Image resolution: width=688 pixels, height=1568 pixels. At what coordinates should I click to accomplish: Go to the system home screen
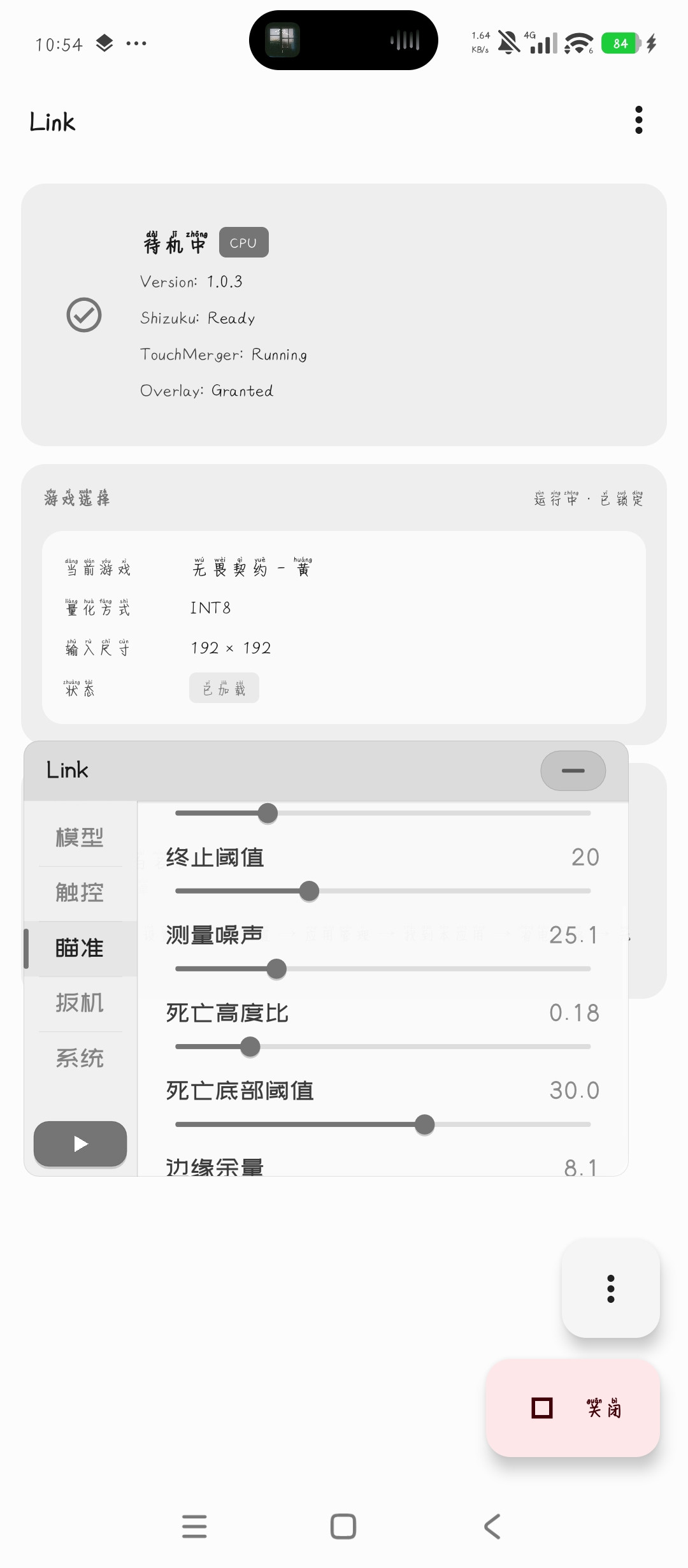pos(343,1527)
